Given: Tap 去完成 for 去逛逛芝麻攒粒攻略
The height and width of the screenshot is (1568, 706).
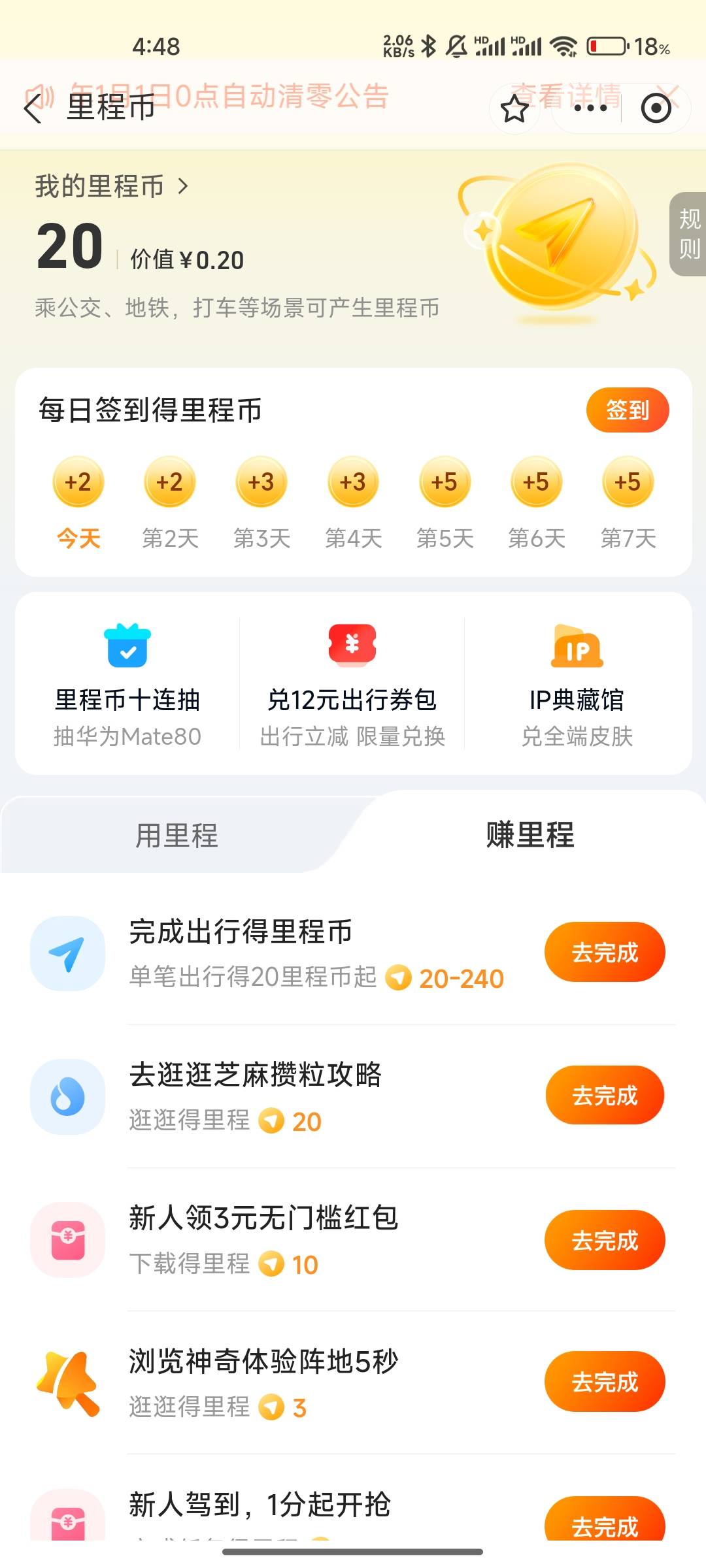Looking at the screenshot, I should (605, 1096).
